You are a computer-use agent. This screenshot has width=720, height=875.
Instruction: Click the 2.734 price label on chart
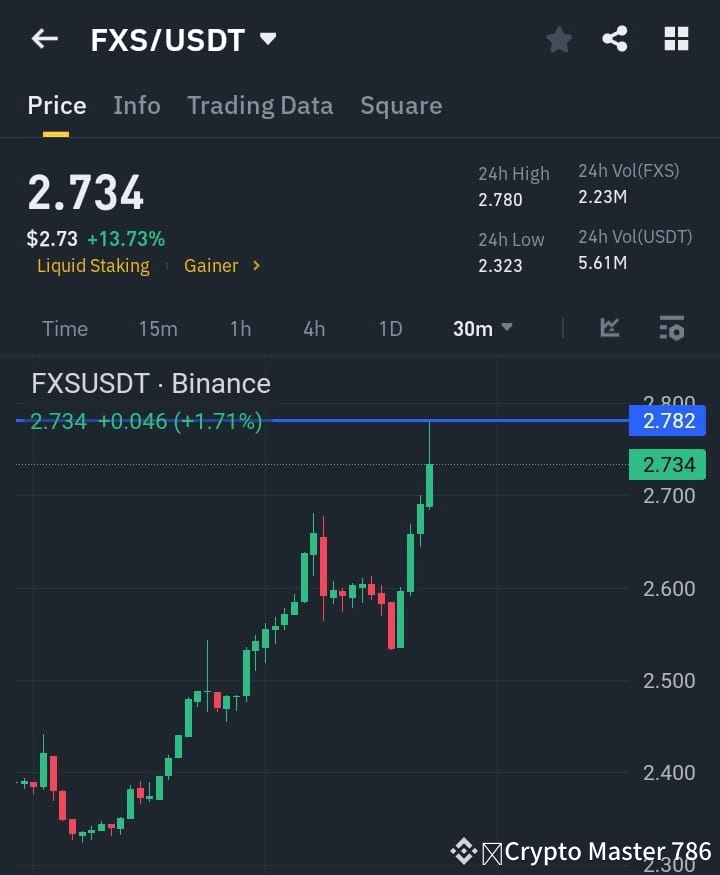666,464
